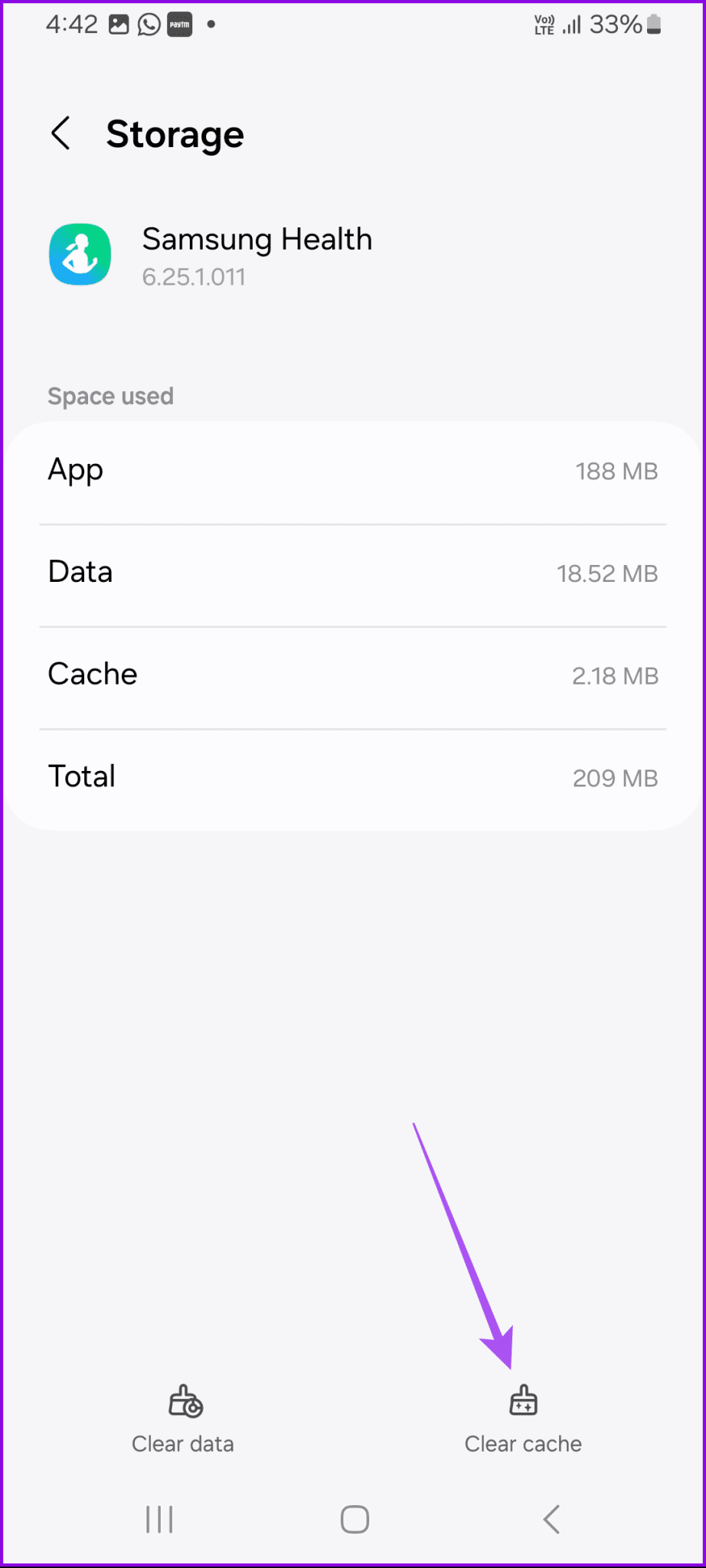Tap the Samsung Health app icon
Image resolution: width=706 pixels, height=1568 pixels.
(x=80, y=254)
